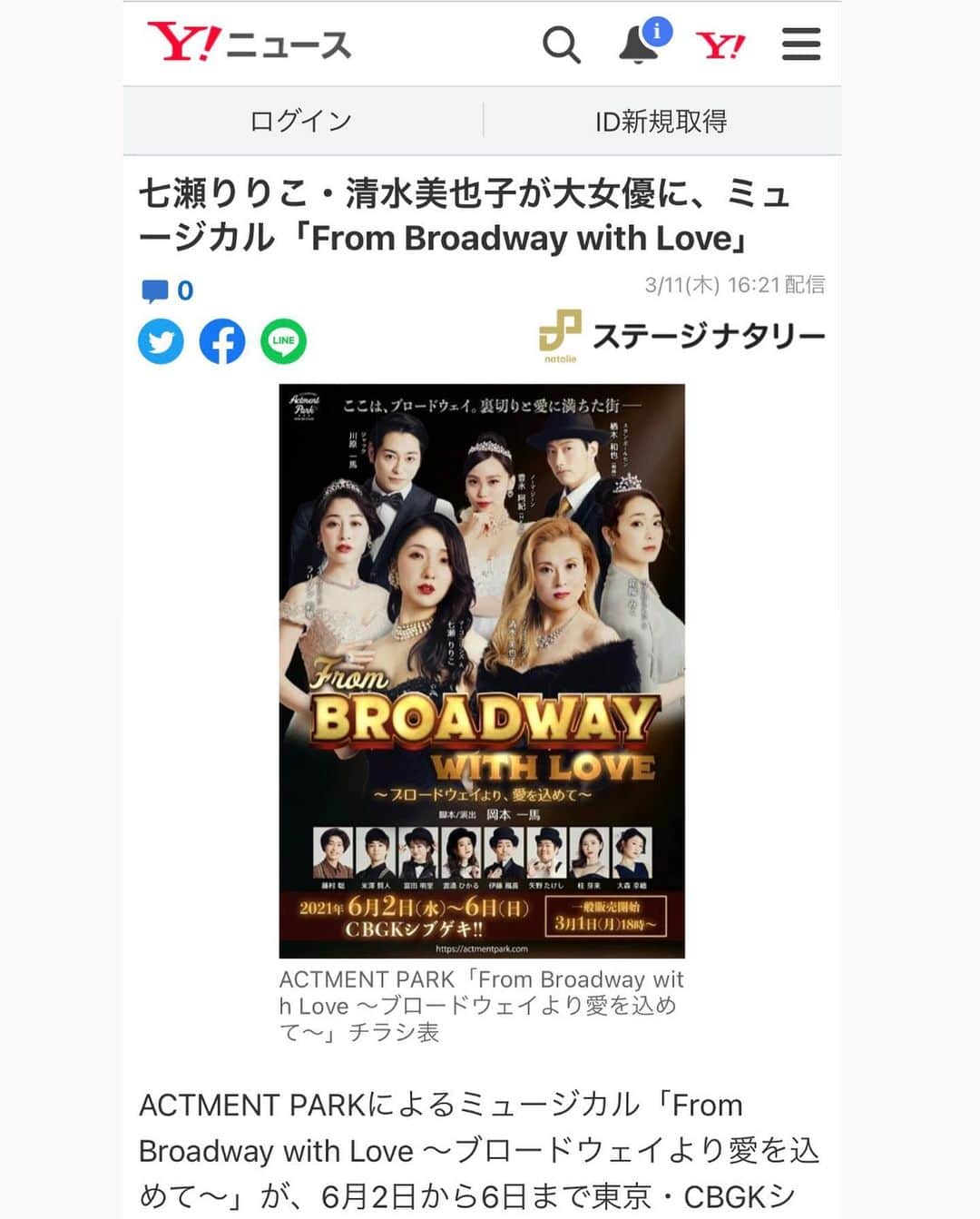The image size is (980, 1219).
Task: Open the hamburger menu
Action: click(800, 44)
